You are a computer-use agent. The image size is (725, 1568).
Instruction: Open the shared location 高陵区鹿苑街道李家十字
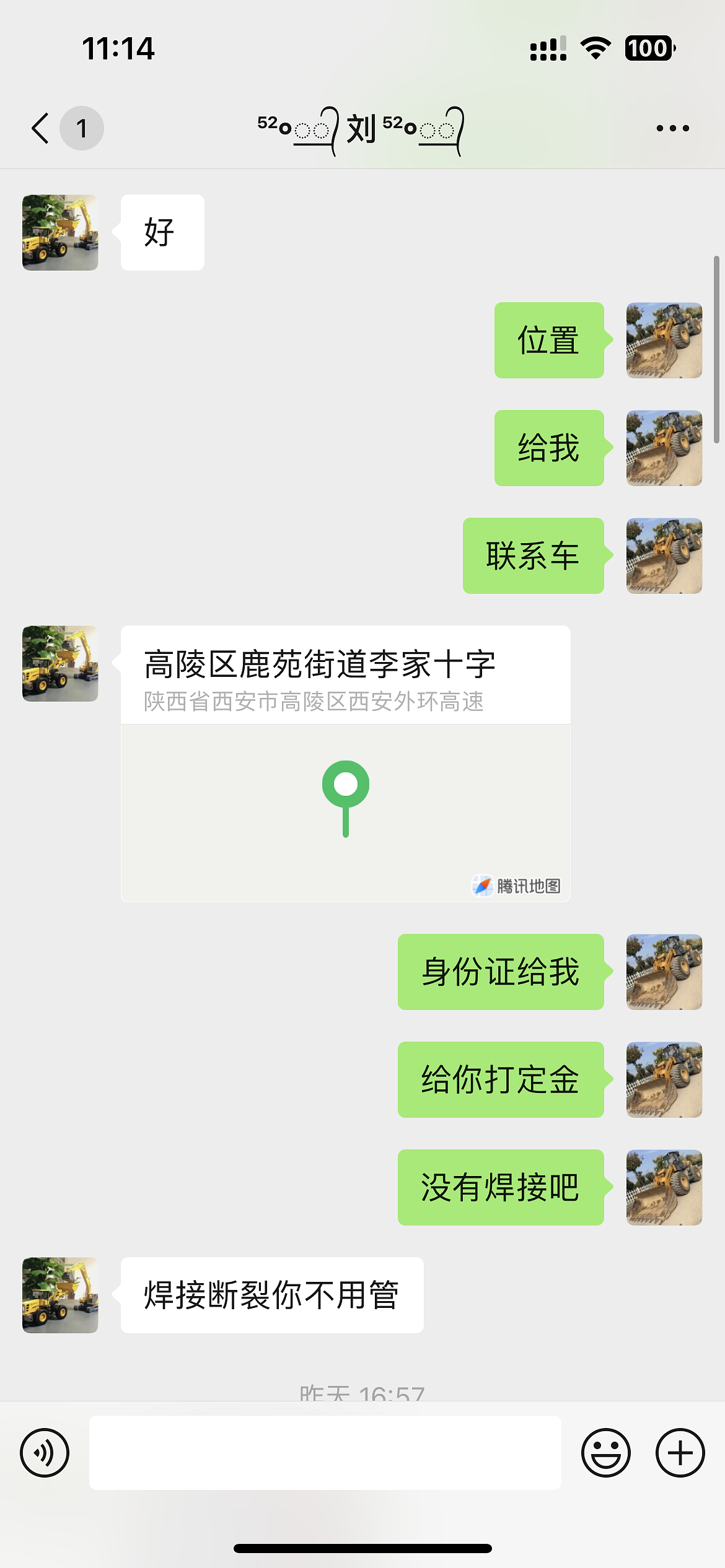click(x=345, y=763)
